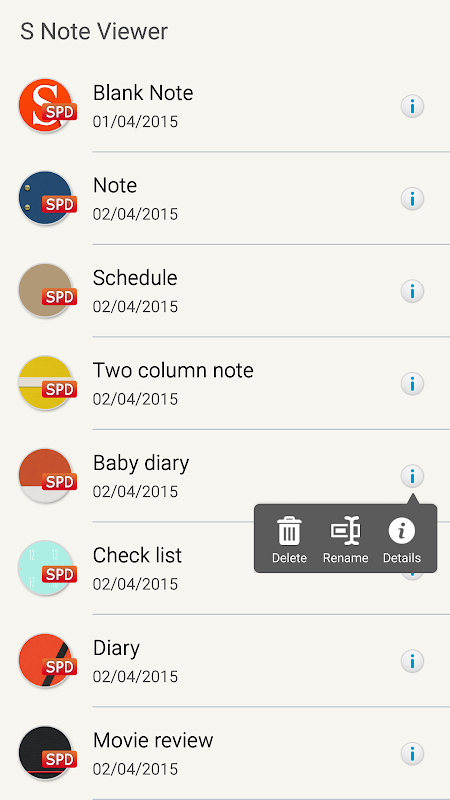The height and width of the screenshot is (800, 450).
Task: Show info options for Schedule
Action: tap(412, 291)
